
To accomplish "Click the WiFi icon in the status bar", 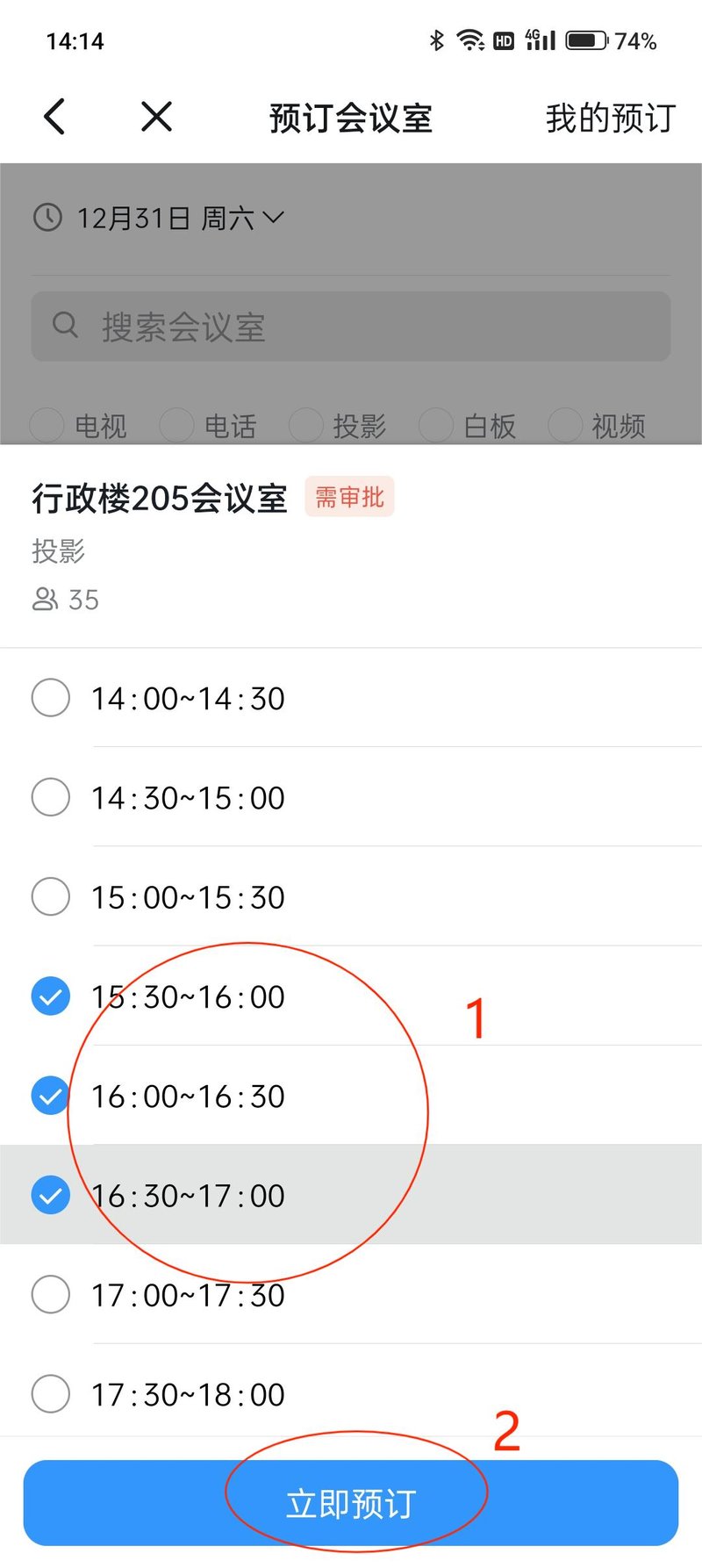I will click(x=471, y=40).
